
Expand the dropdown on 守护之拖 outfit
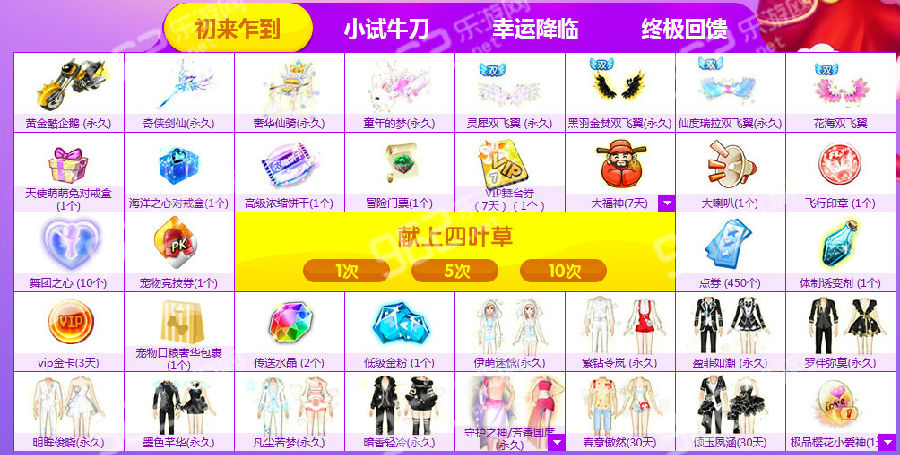pyautogui.click(x=556, y=441)
